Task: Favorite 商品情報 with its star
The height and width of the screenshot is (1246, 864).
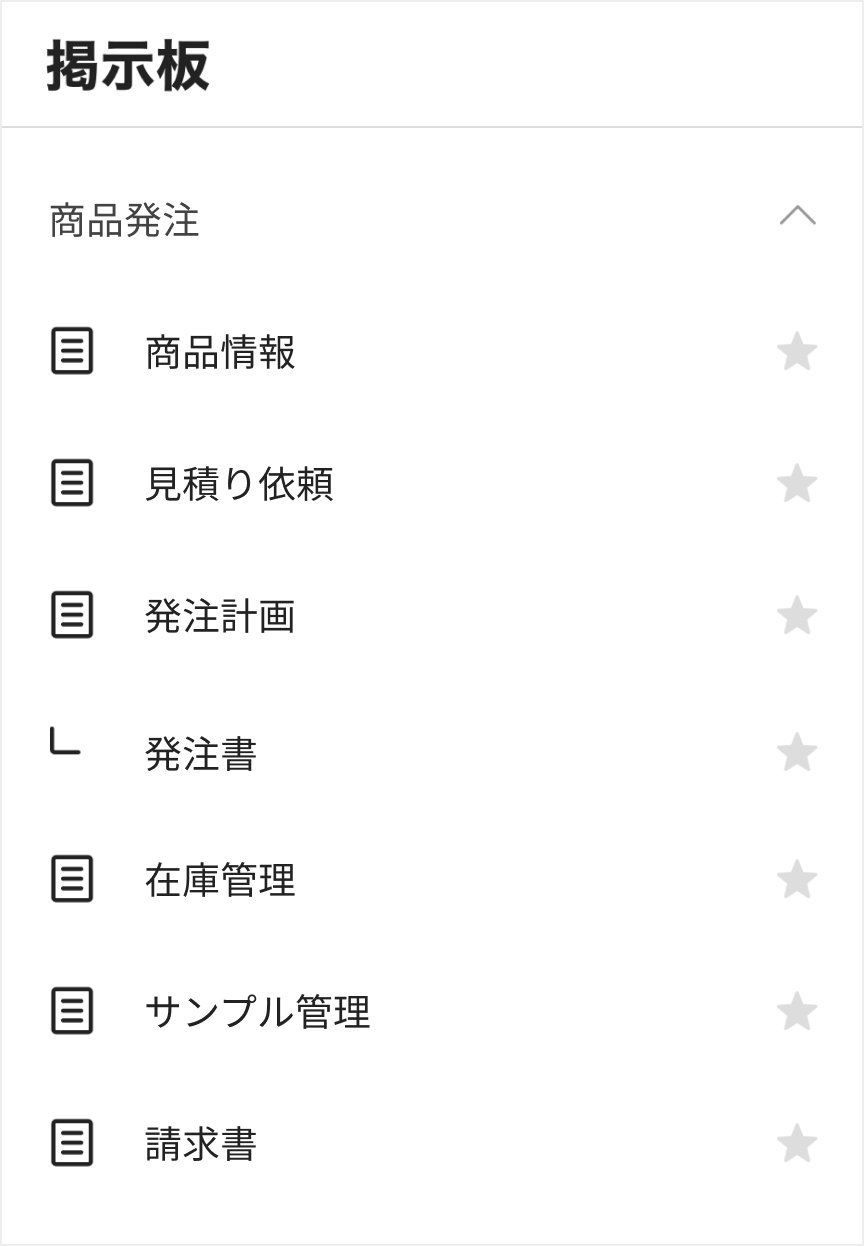Action: click(x=797, y=352)
